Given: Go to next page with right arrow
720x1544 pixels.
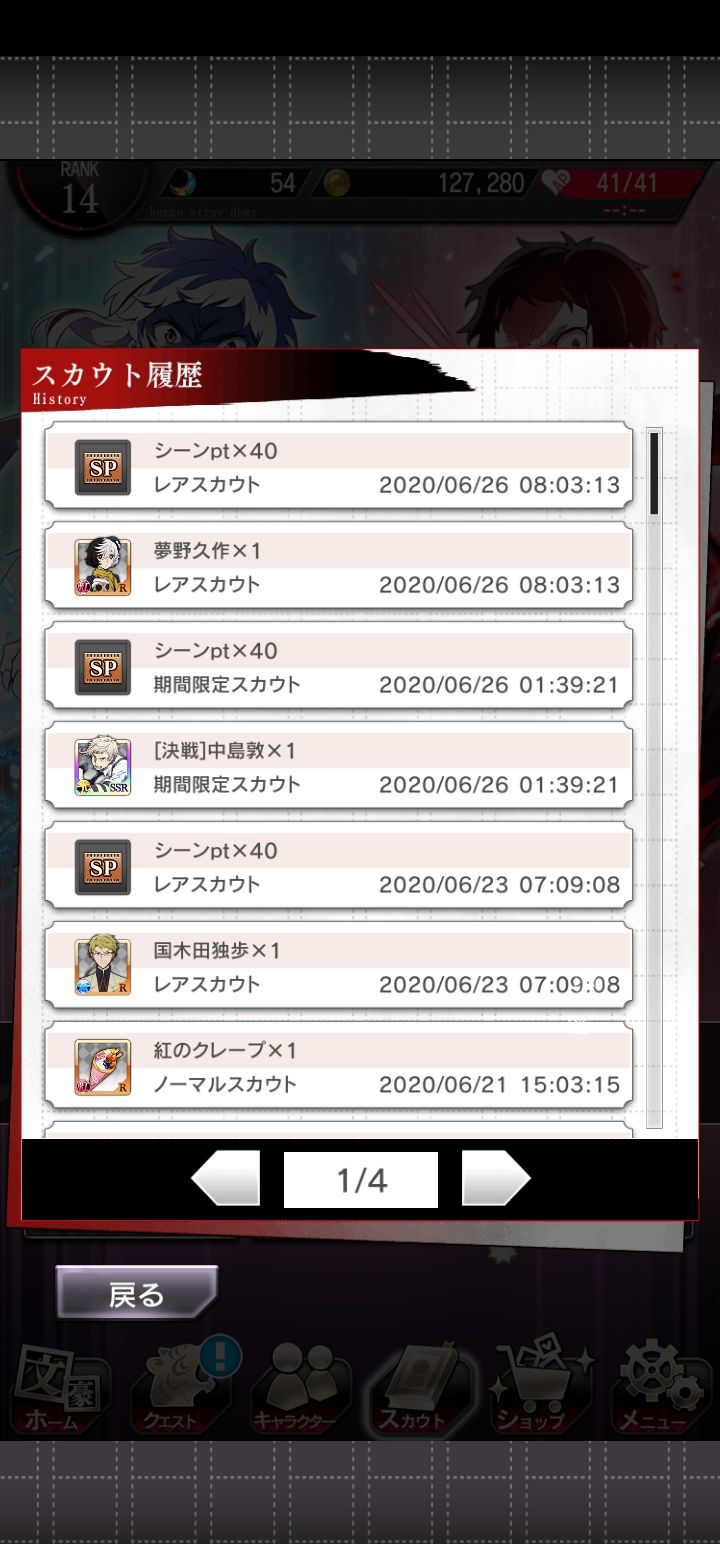Looking at the screenshot, I should click(x=497, y=1179).
